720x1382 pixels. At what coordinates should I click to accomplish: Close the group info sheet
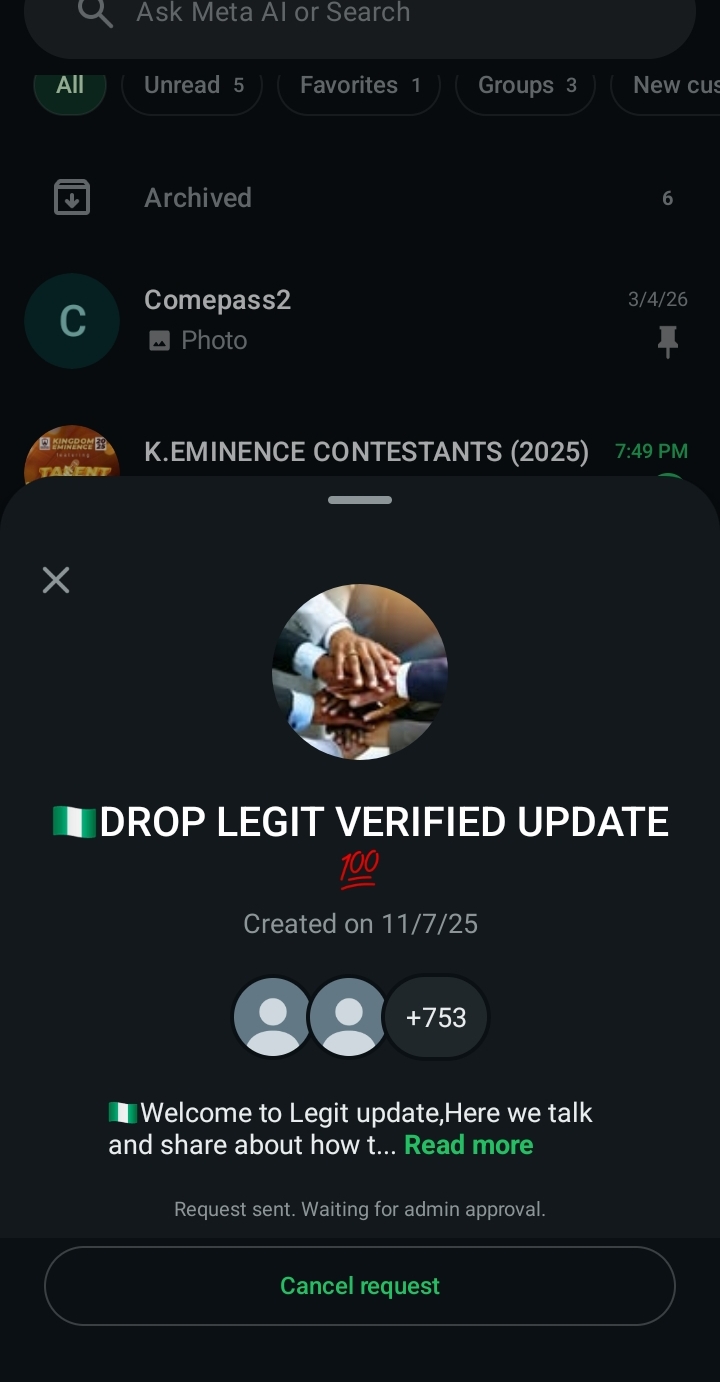tap(56, 580)
